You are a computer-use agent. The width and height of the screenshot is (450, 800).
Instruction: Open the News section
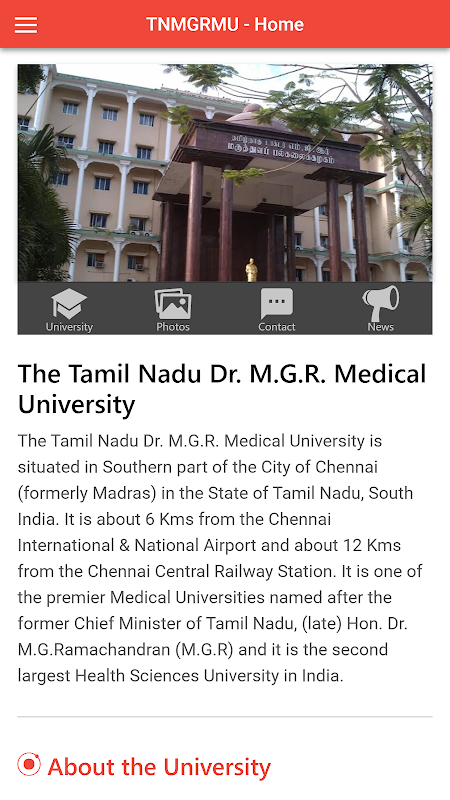[x=381, y=309]
